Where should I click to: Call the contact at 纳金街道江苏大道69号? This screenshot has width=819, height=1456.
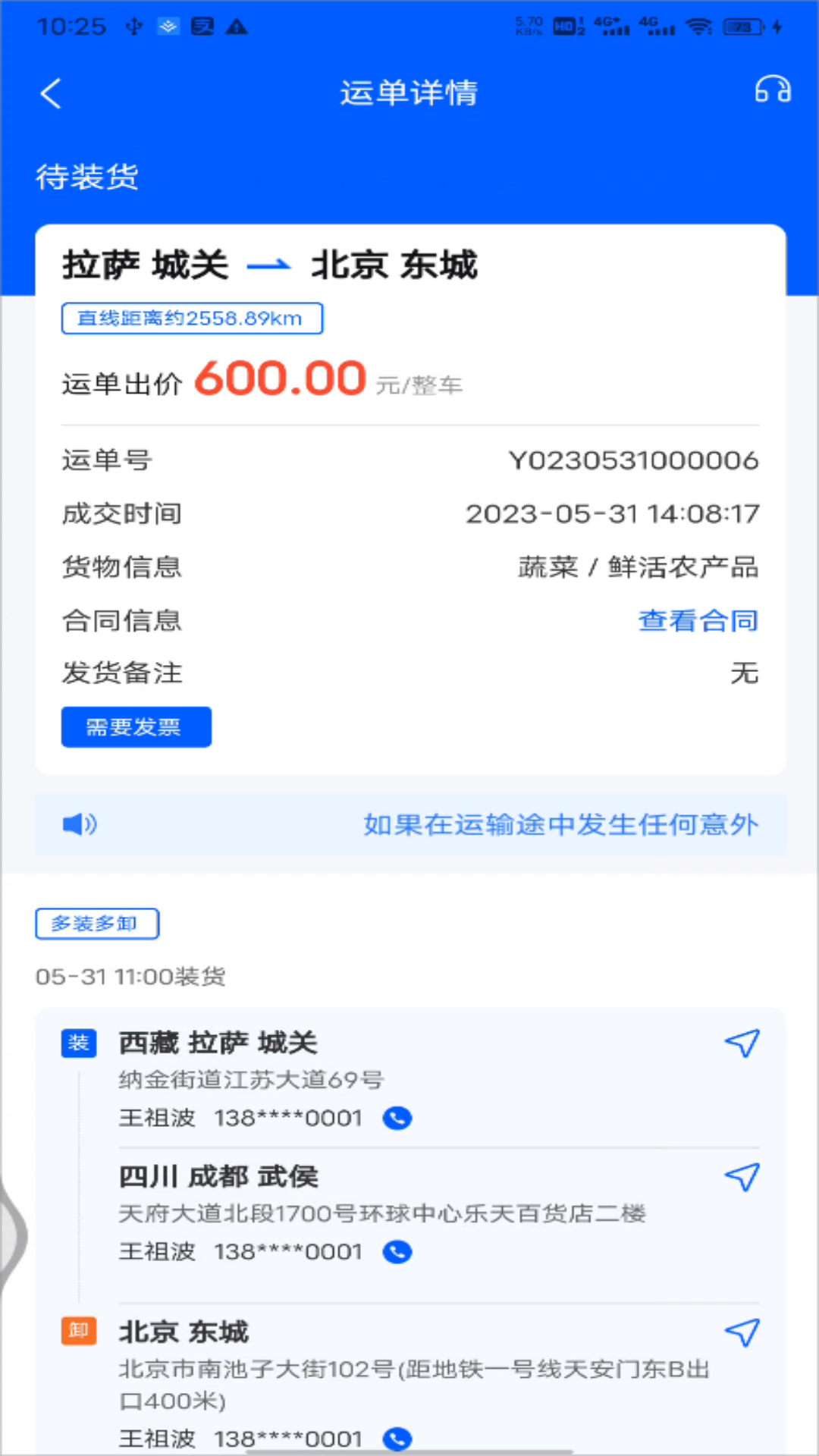[x=397, y=1118]
